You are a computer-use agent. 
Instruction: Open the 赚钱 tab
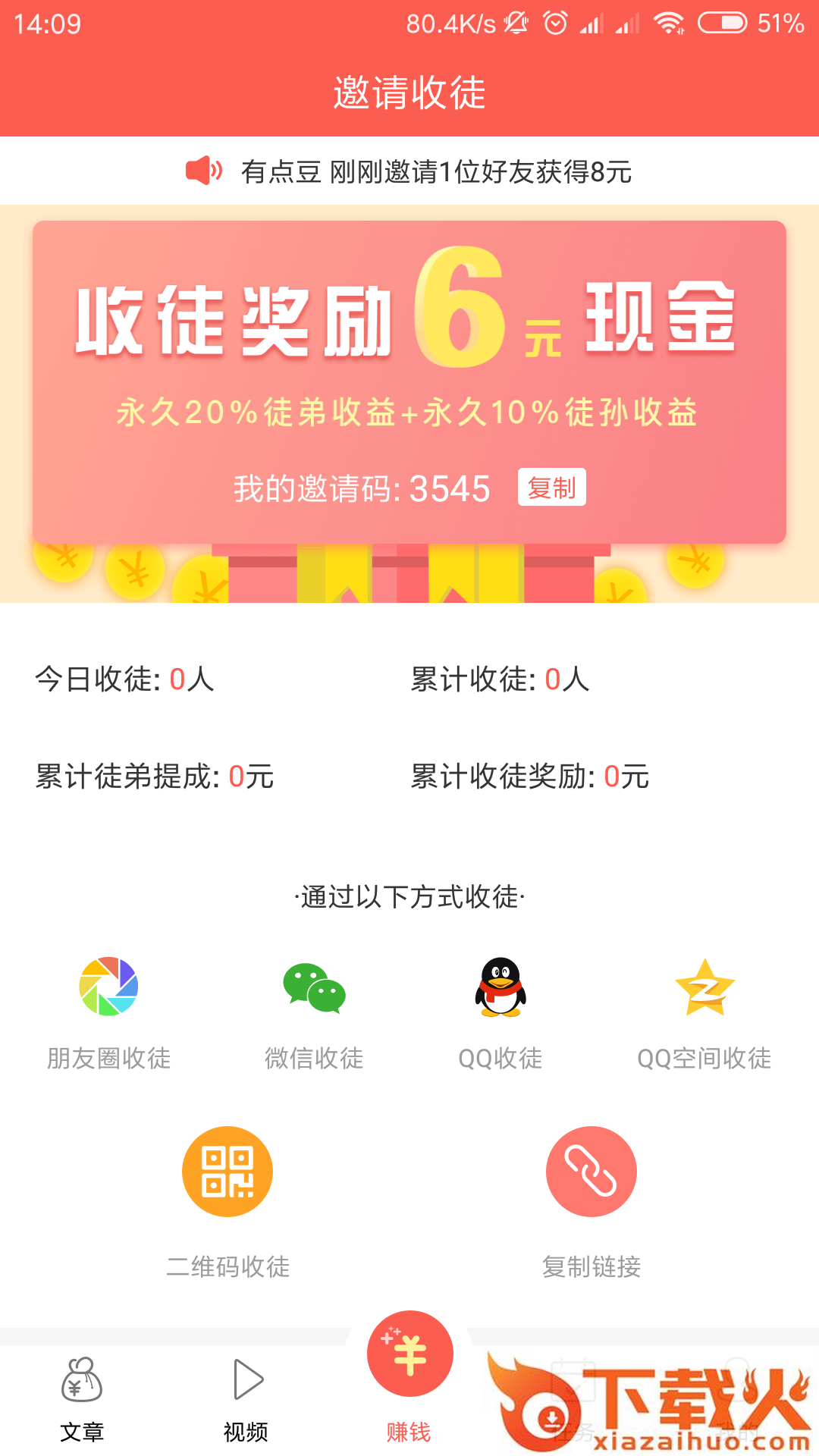coord(409,1373)
